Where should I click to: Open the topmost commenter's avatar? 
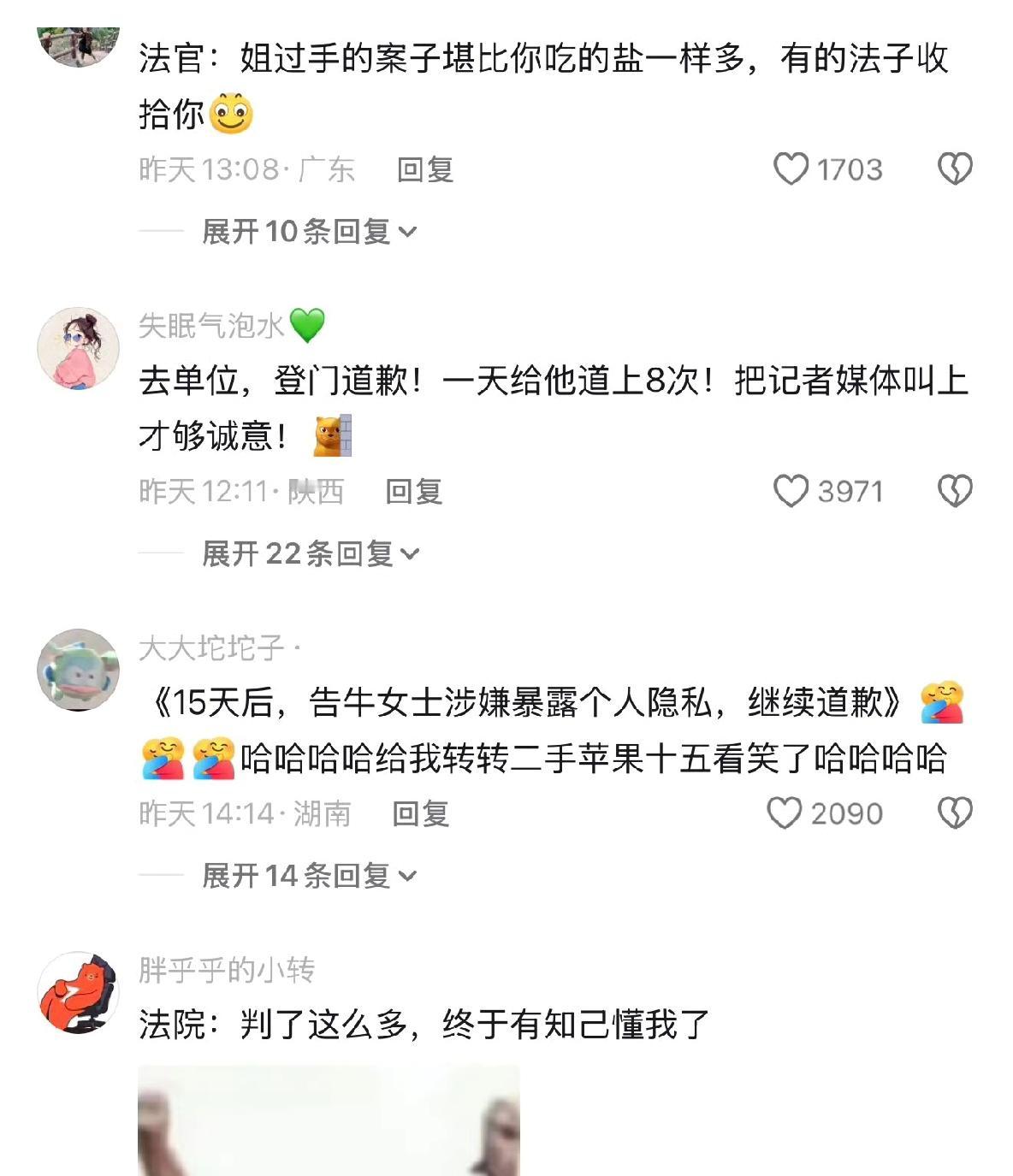tap(77, 43)
